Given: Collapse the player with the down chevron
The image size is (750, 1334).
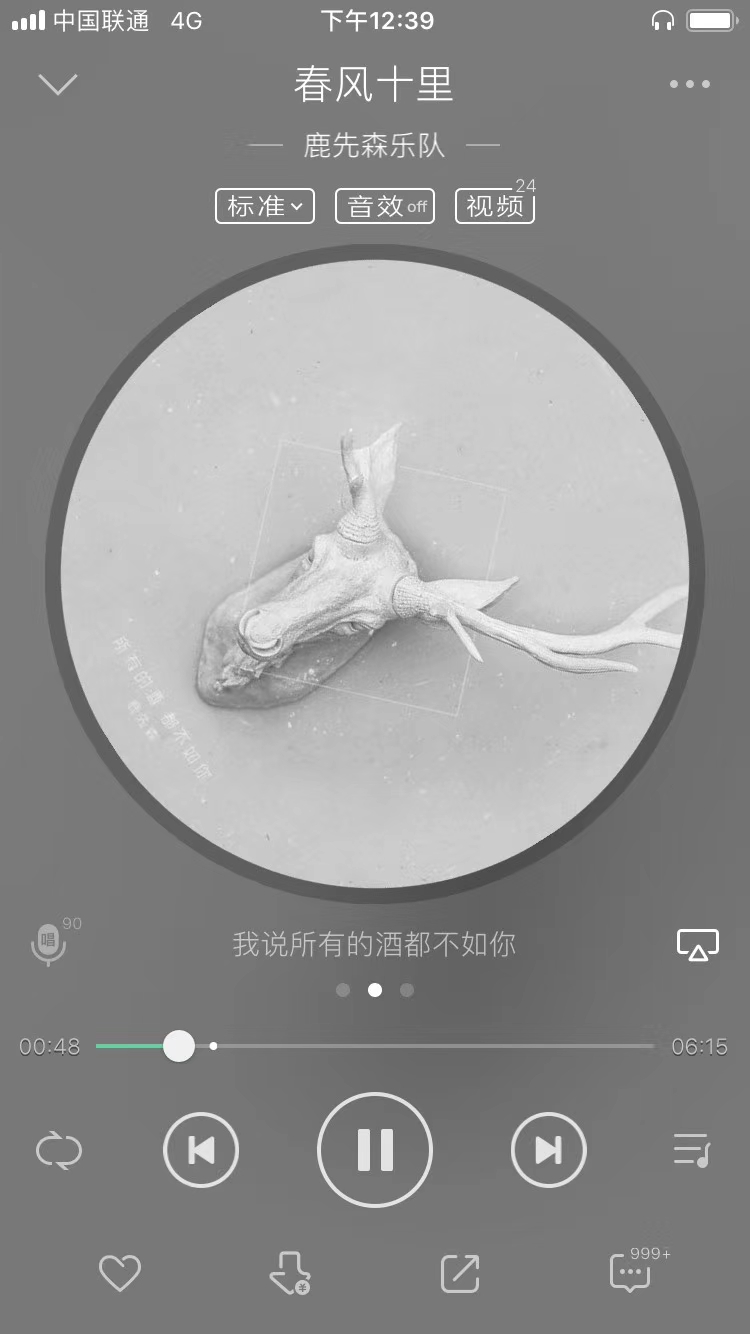Looking at the screenshot, I should click(58, 84).
